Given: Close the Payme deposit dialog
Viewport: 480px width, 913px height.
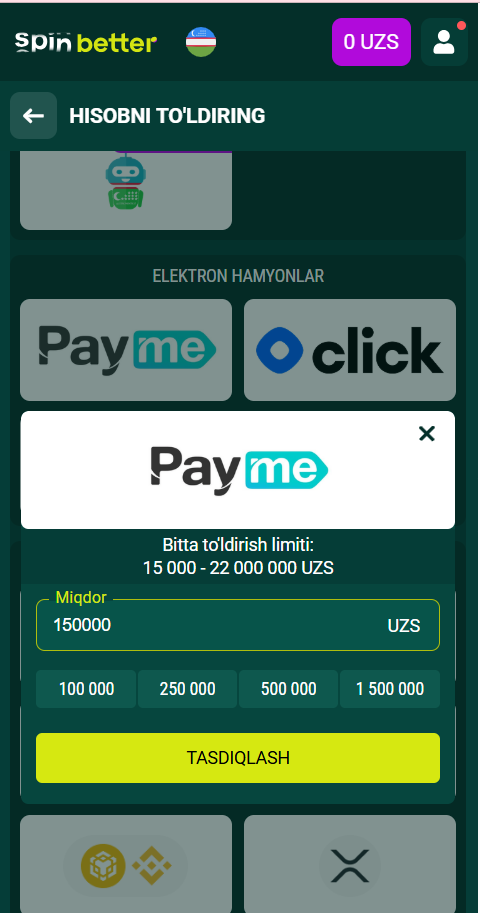Looking at the screenshot, I should pyautogui.click(x=427, y=433).
